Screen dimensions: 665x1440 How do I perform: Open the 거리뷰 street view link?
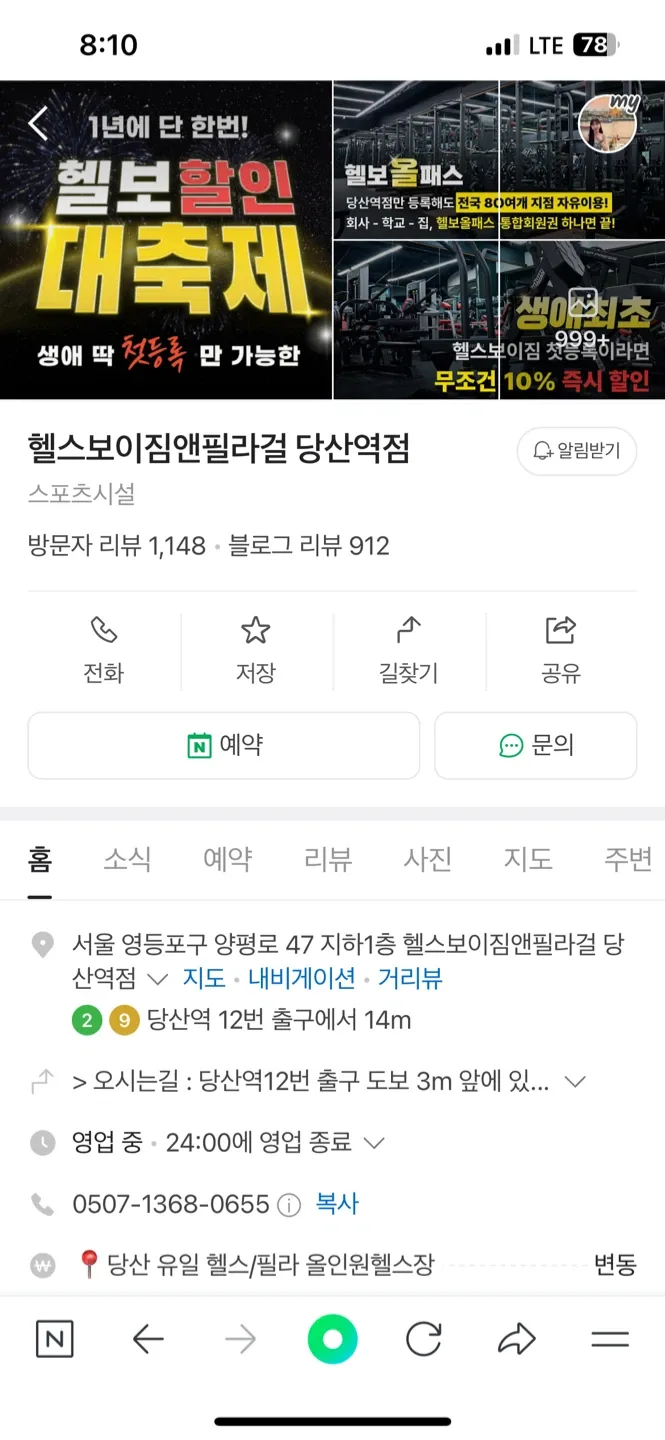click(410, 978)
